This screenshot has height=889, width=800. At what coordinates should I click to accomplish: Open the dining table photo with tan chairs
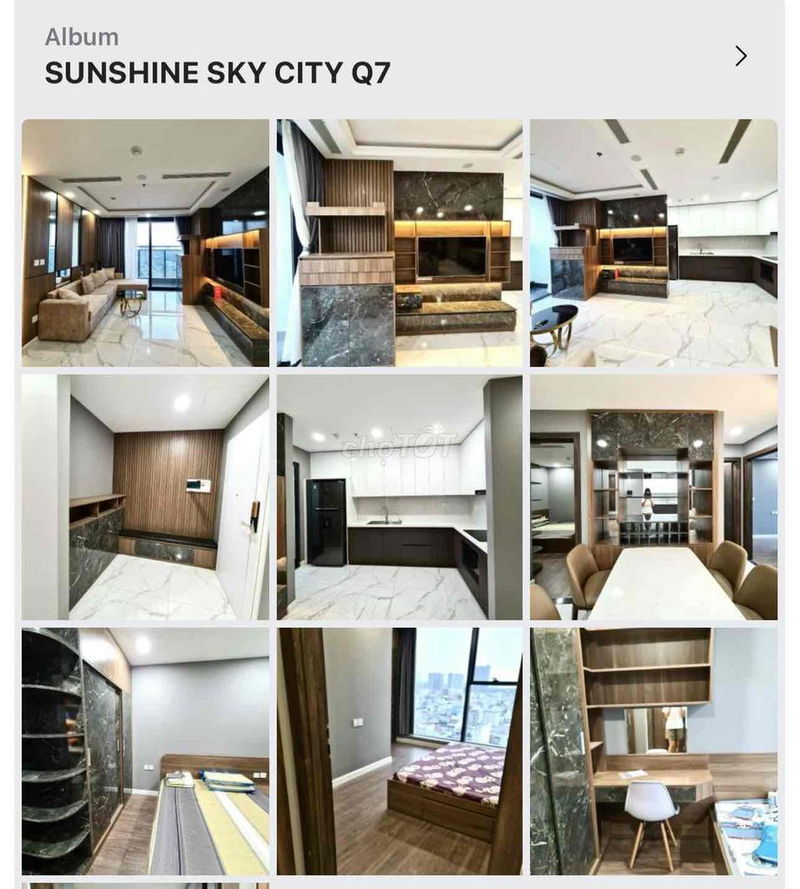coord(654,497)
